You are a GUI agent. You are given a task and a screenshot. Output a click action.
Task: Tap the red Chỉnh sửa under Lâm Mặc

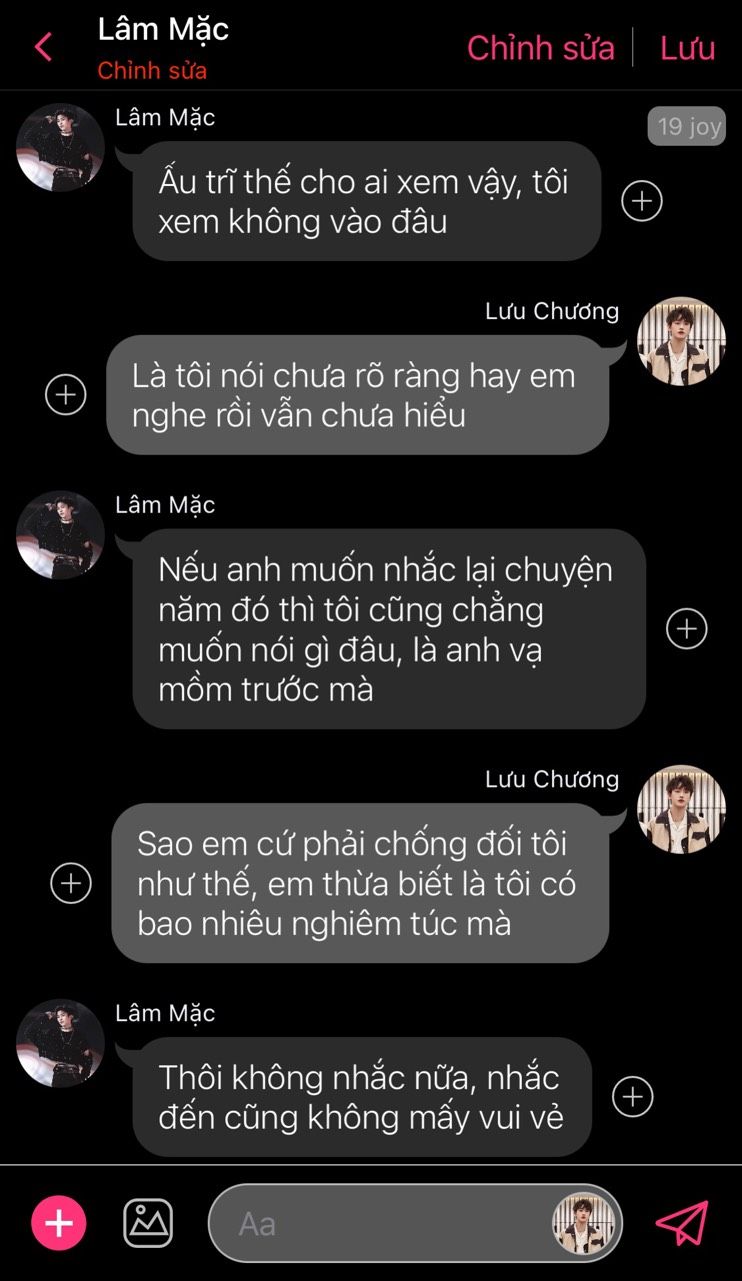(152, 71)
